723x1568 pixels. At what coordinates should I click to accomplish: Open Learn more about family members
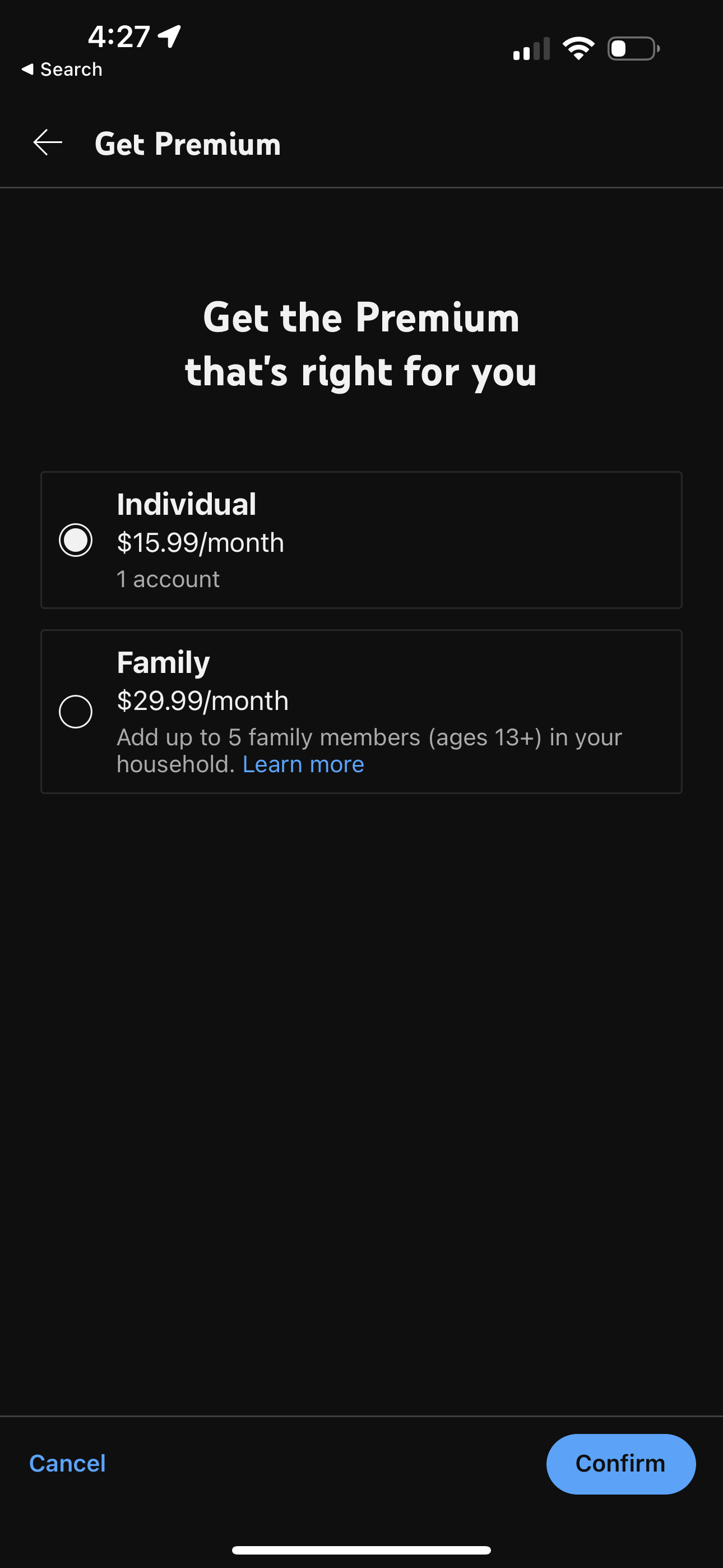coord(303,764)
